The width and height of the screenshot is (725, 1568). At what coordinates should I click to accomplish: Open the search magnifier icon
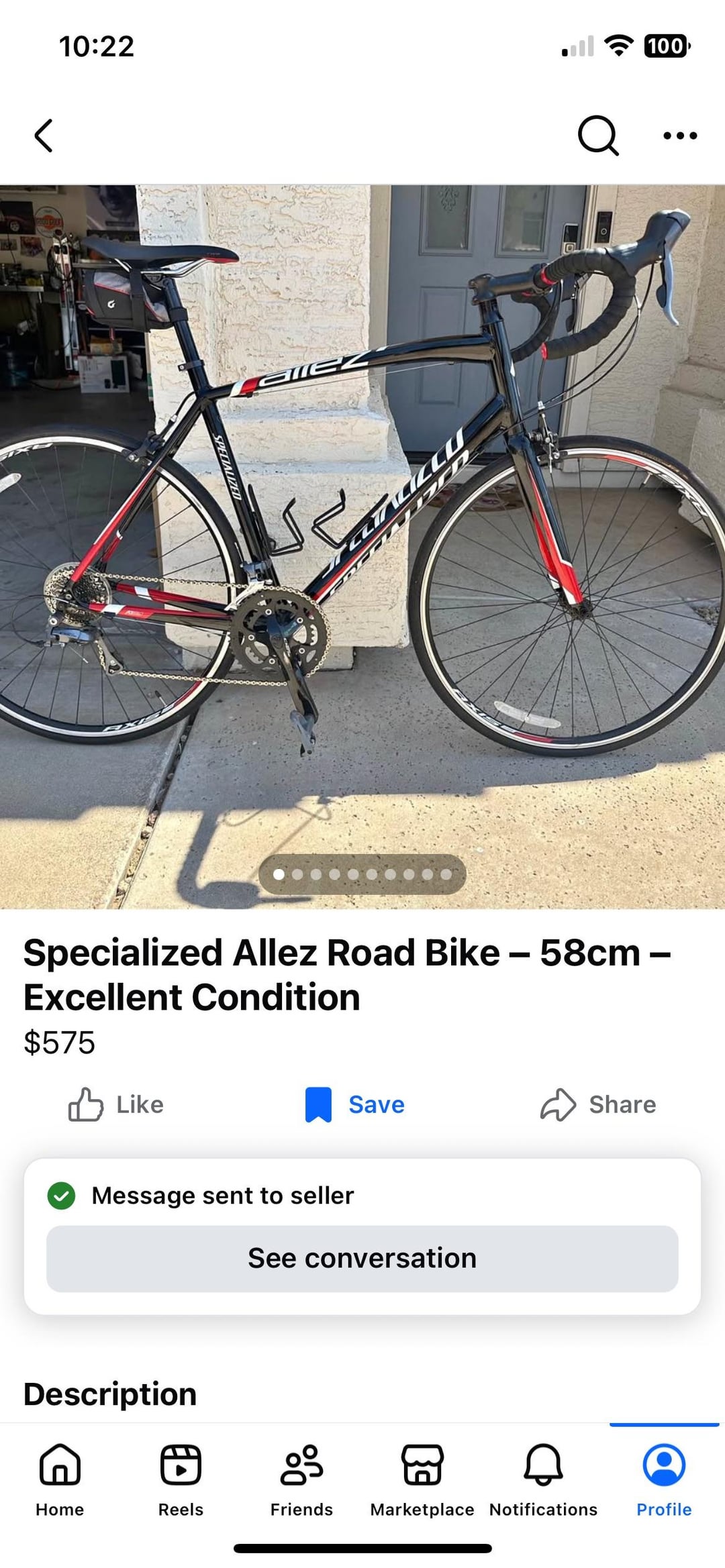pyautogui.click(x=597, y=136)
